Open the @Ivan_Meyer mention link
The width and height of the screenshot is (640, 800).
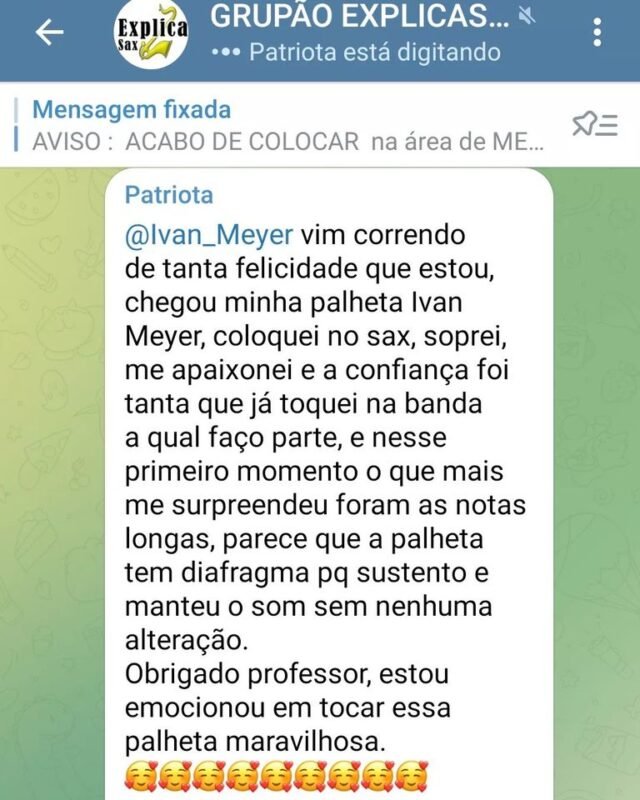(x=209, y=235)
